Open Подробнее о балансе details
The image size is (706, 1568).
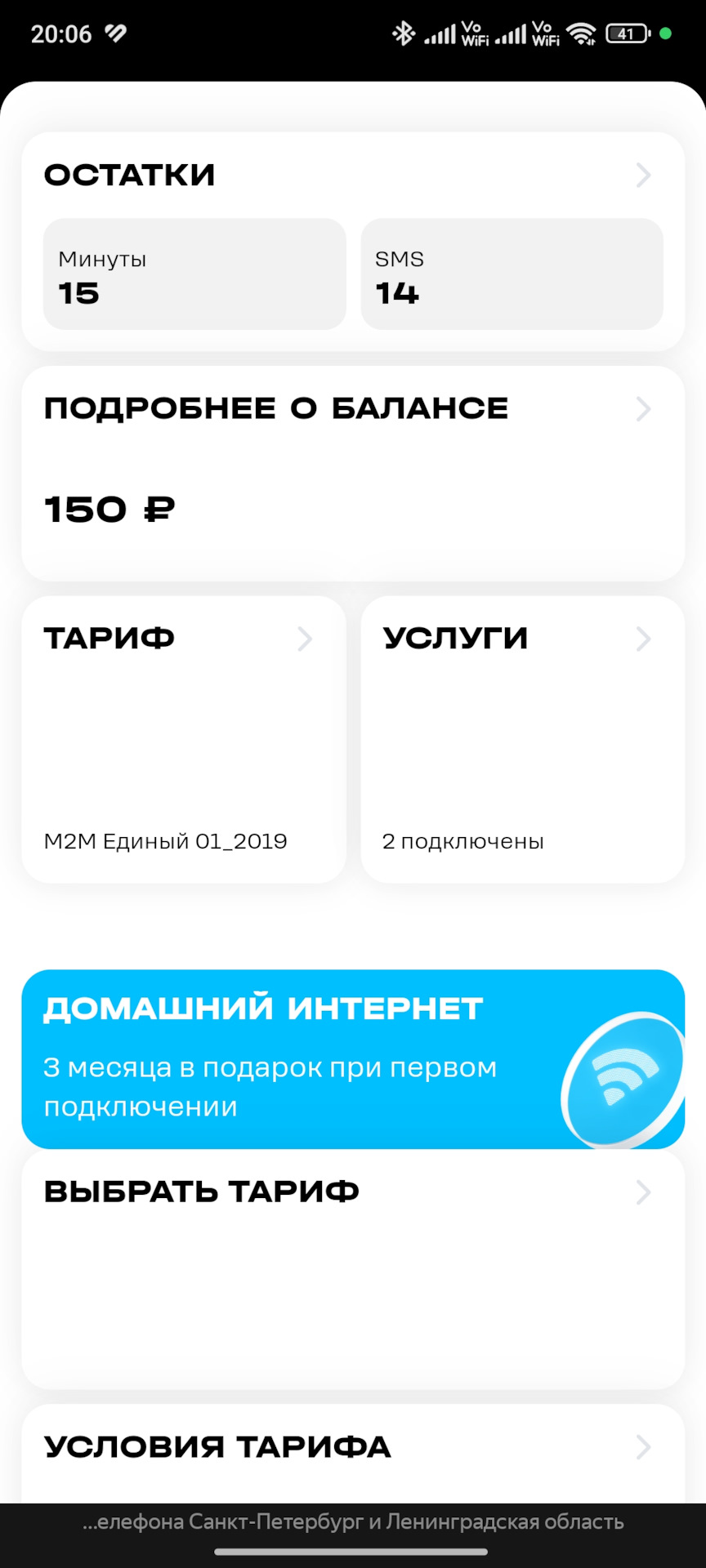tap(353, 472)
